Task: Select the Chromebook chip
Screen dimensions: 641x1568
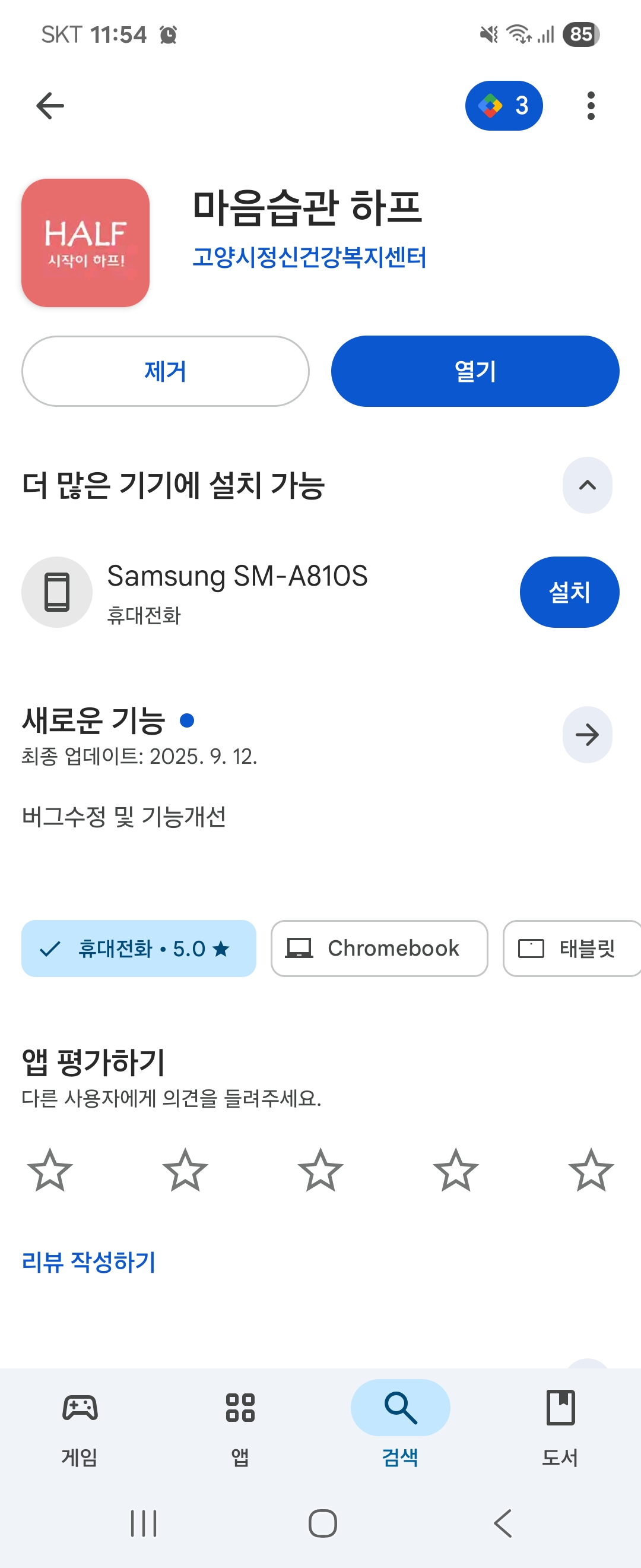Action: coord(379,949)
